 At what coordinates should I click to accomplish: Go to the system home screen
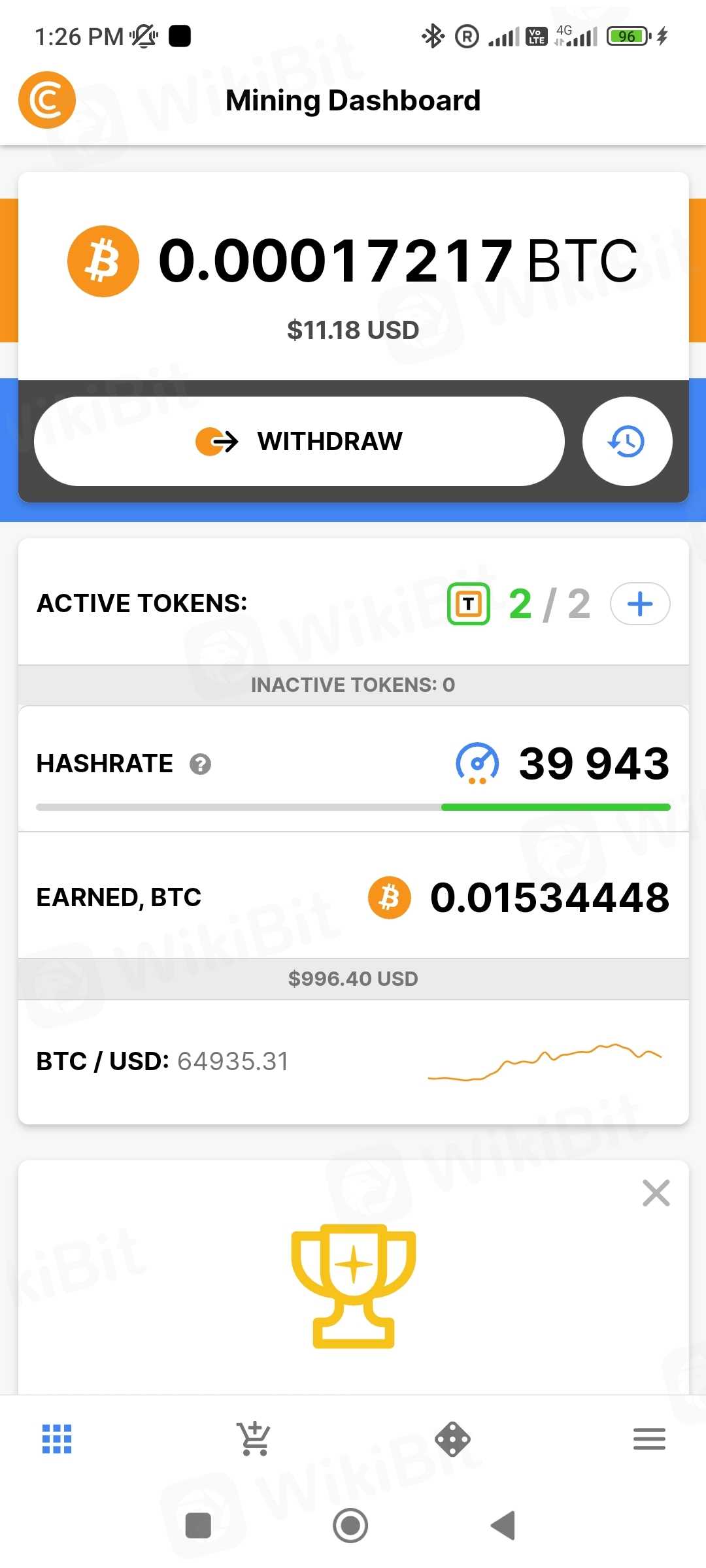click(x=350, y=1526)
